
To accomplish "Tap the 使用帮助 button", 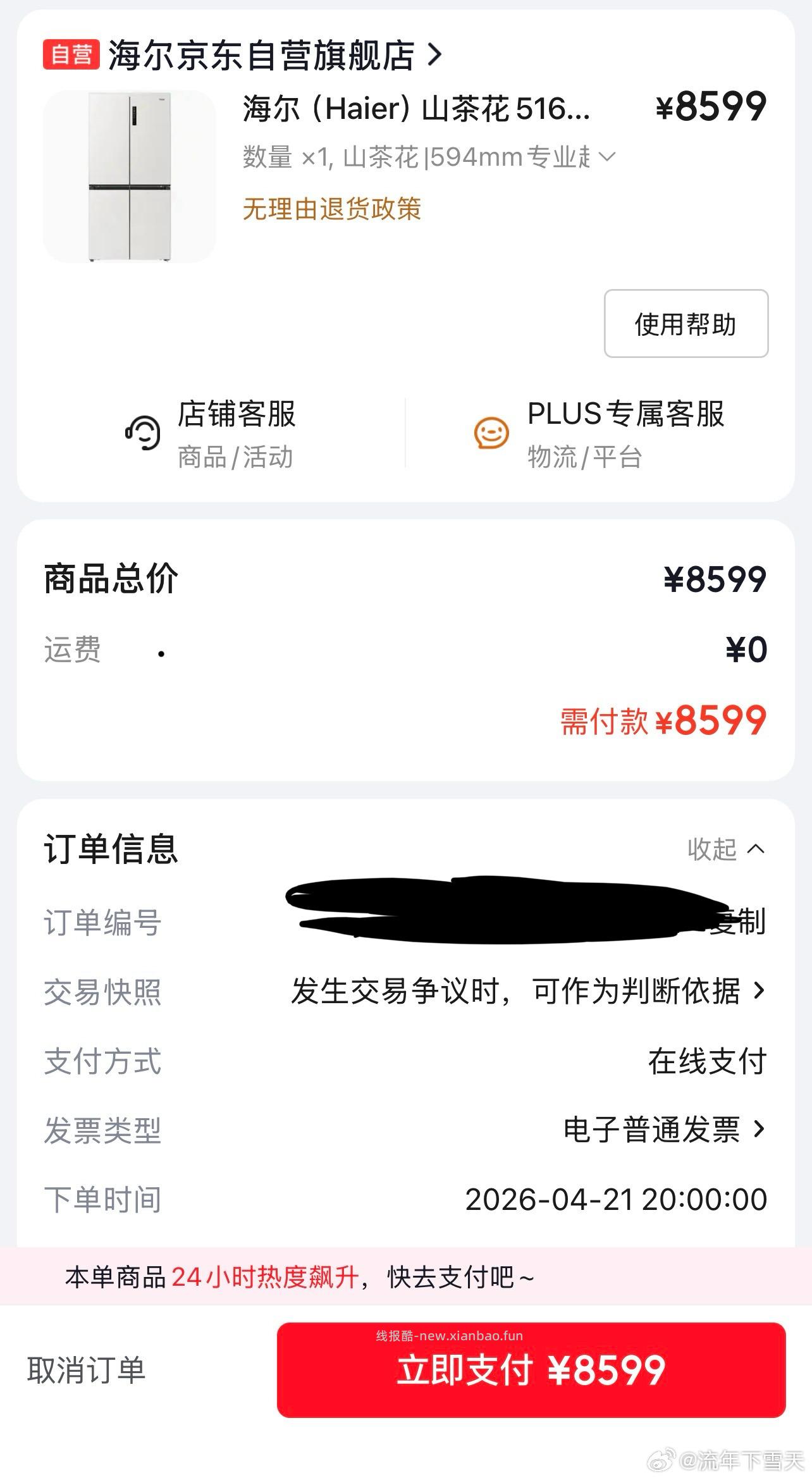I will (686, 324).
